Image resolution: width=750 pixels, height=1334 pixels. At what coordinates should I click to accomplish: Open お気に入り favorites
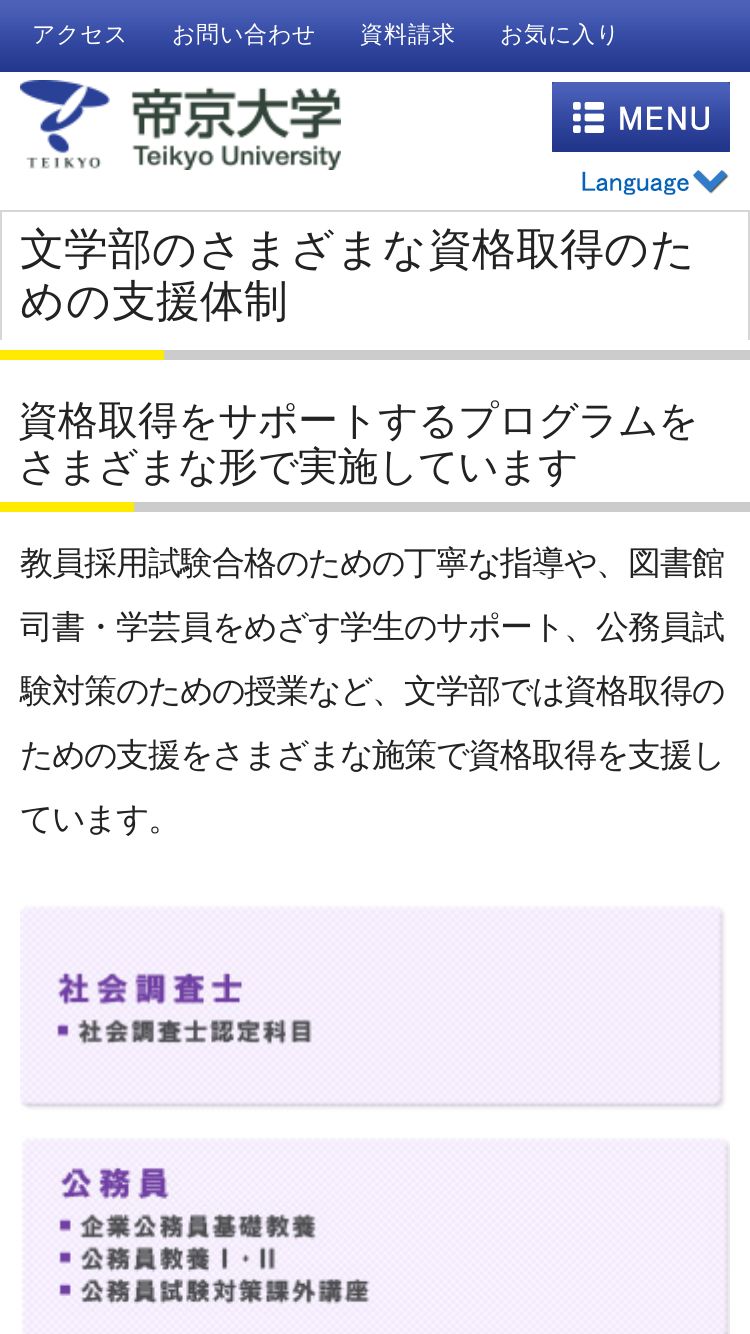tap(559, 35)
